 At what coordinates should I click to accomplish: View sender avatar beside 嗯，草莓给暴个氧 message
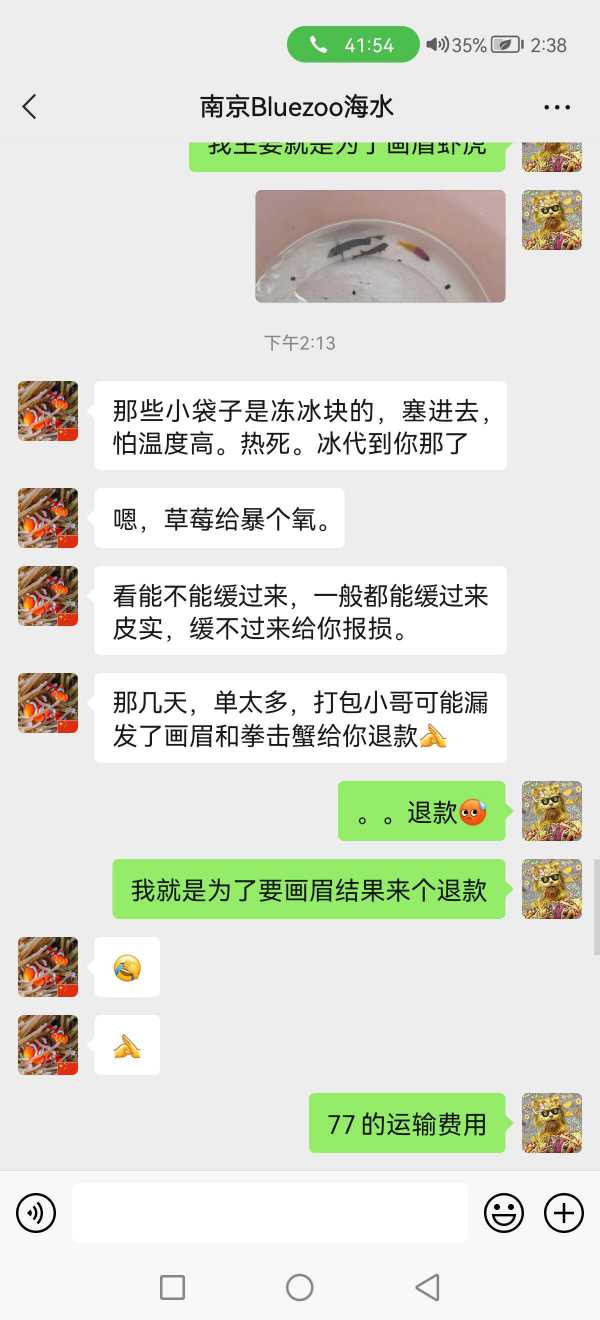pyautogui.click(x=48, y=518)
